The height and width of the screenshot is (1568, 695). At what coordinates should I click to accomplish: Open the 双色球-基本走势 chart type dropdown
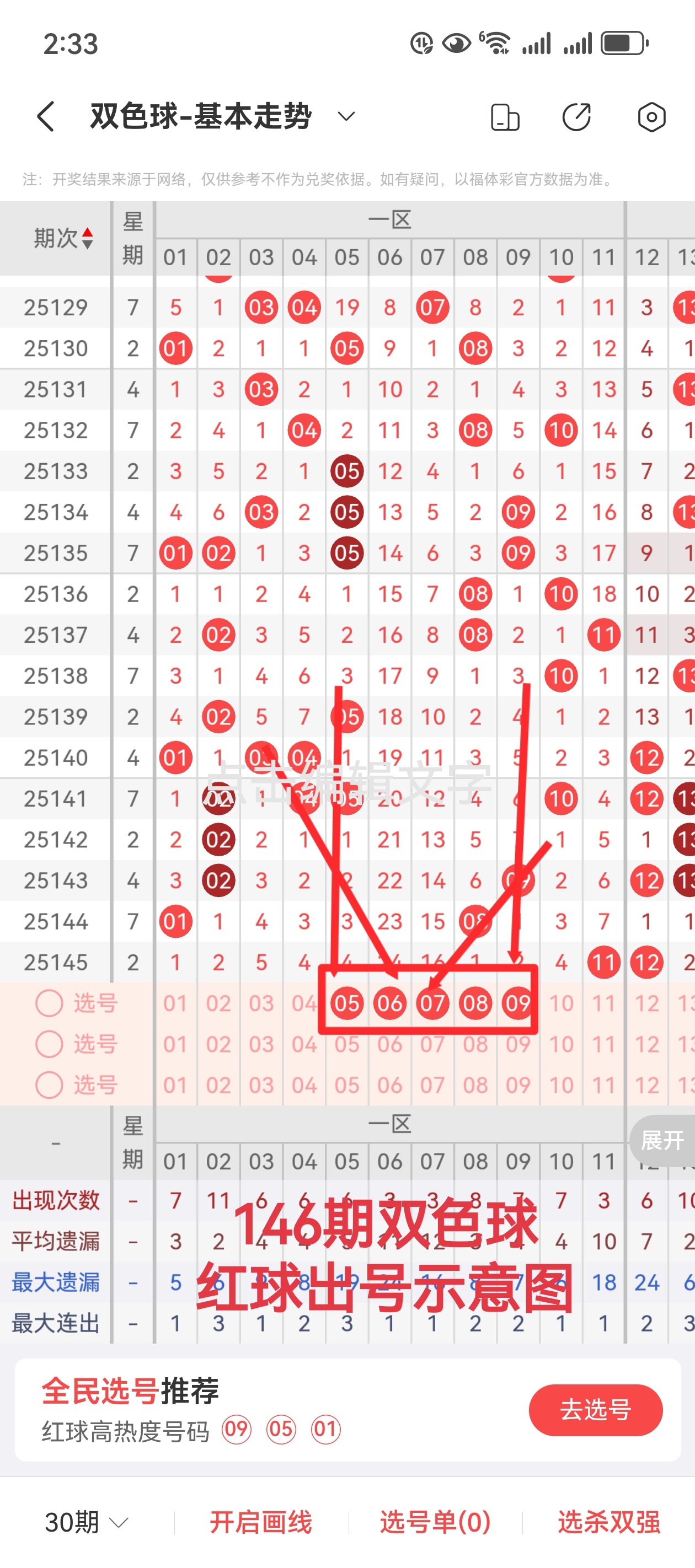346,116
